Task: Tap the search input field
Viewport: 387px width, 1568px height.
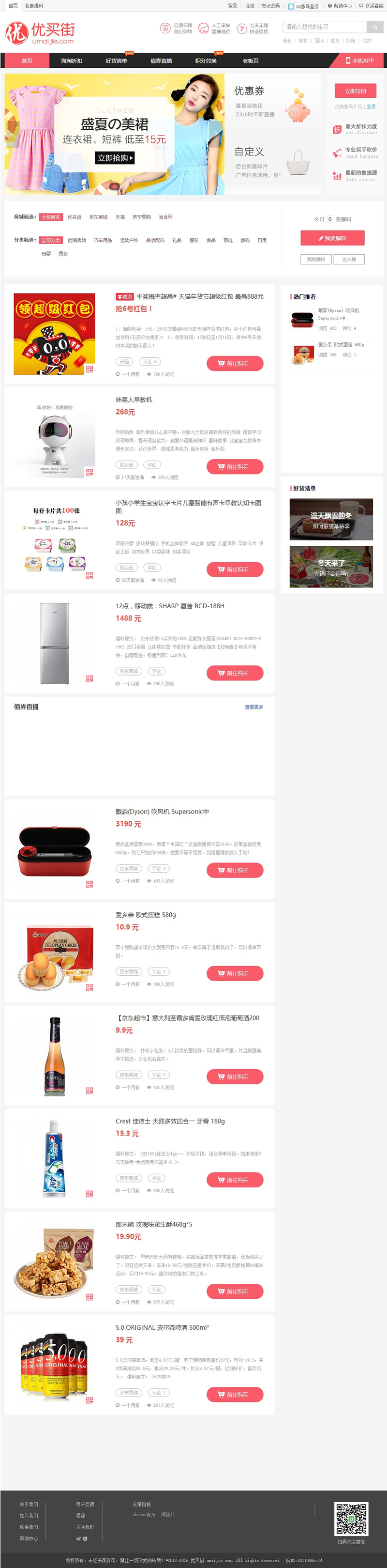Action: (324, 27)
